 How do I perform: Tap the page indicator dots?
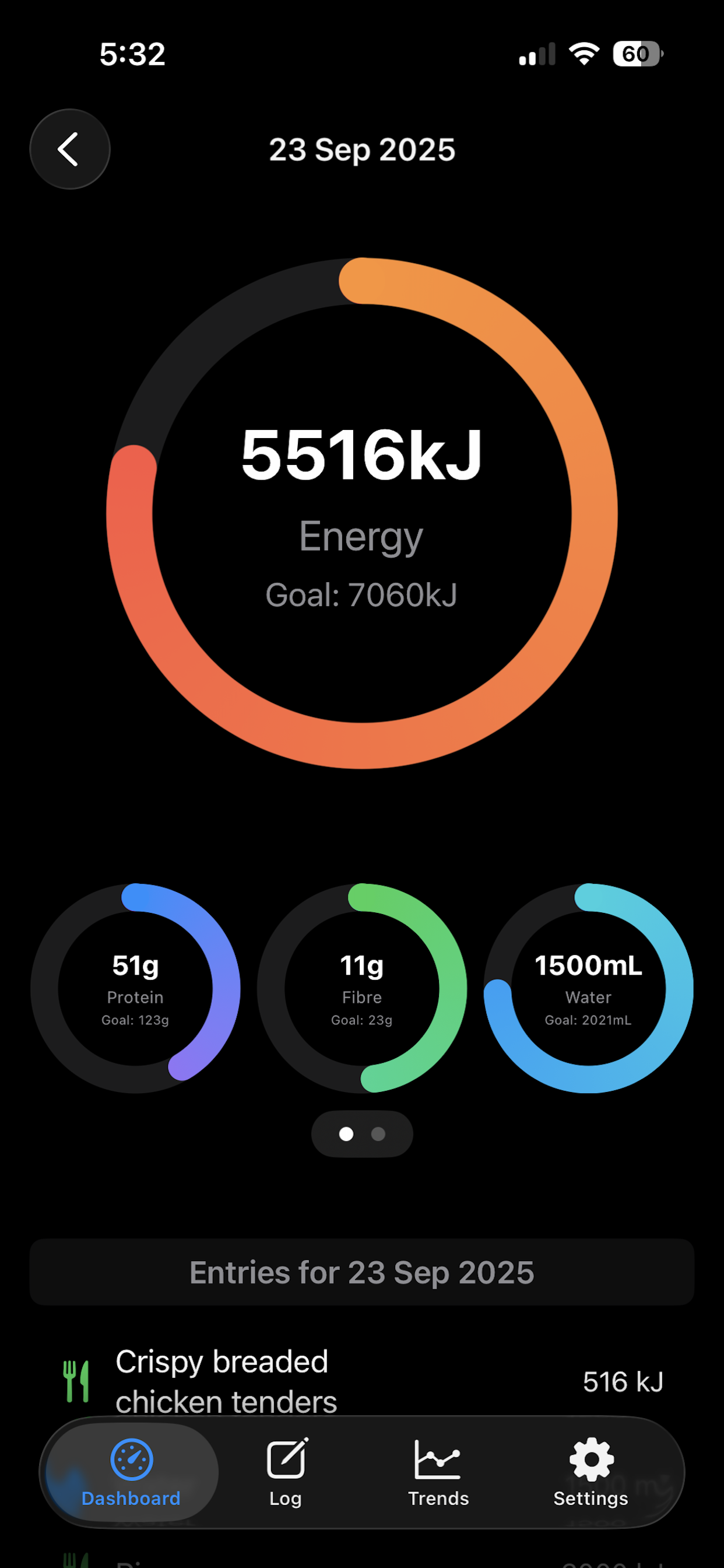362,1133
